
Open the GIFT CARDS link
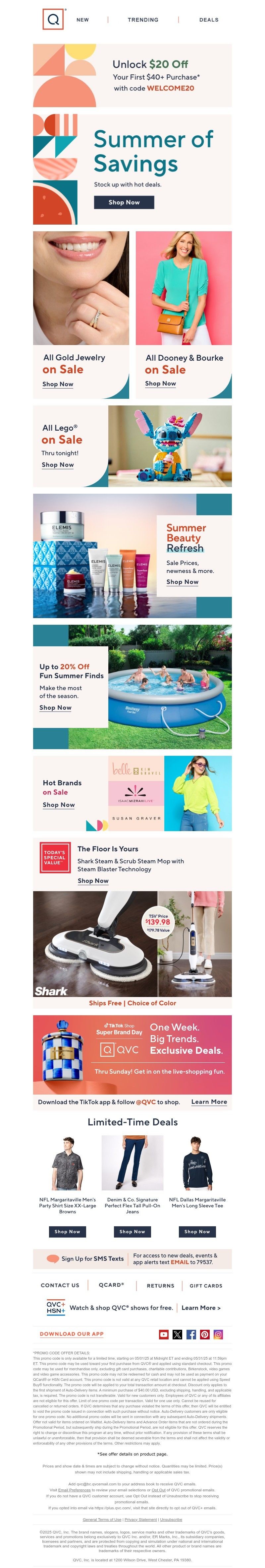point(205,1286)
